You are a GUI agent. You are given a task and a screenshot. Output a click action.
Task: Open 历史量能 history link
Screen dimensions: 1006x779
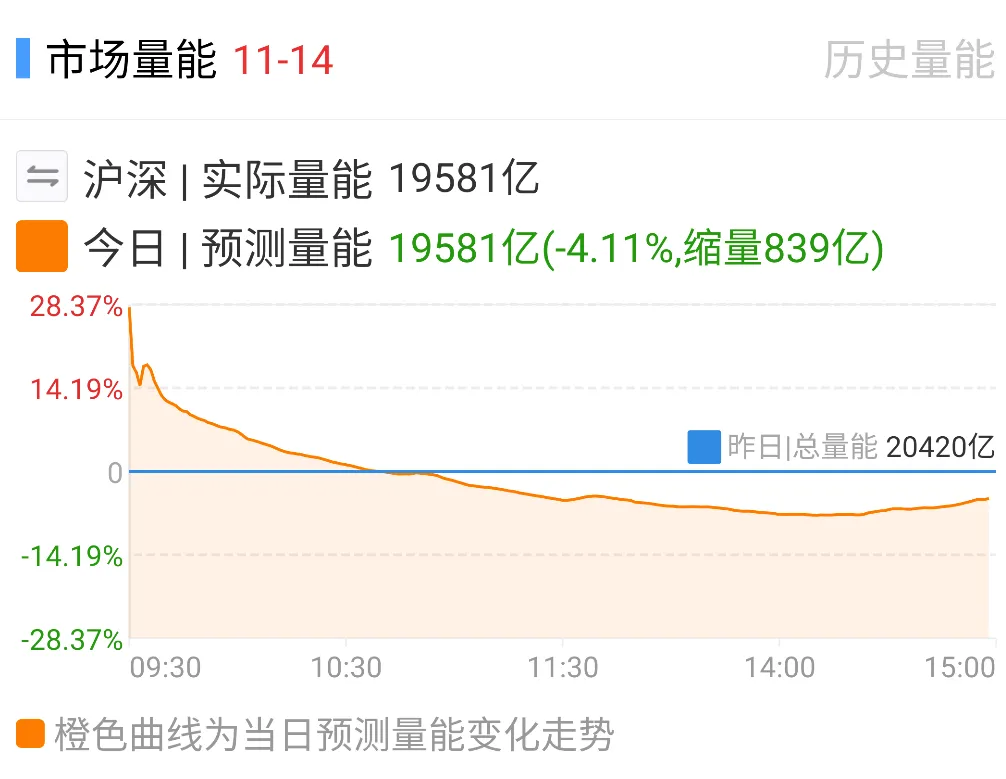point(908,60)
